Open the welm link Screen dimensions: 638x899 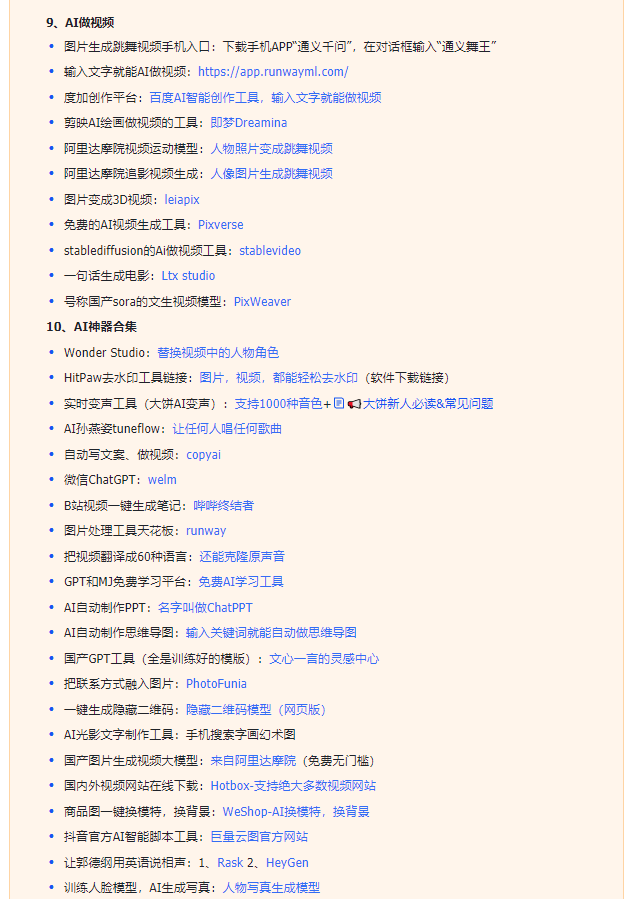click(x=162, y=480)
